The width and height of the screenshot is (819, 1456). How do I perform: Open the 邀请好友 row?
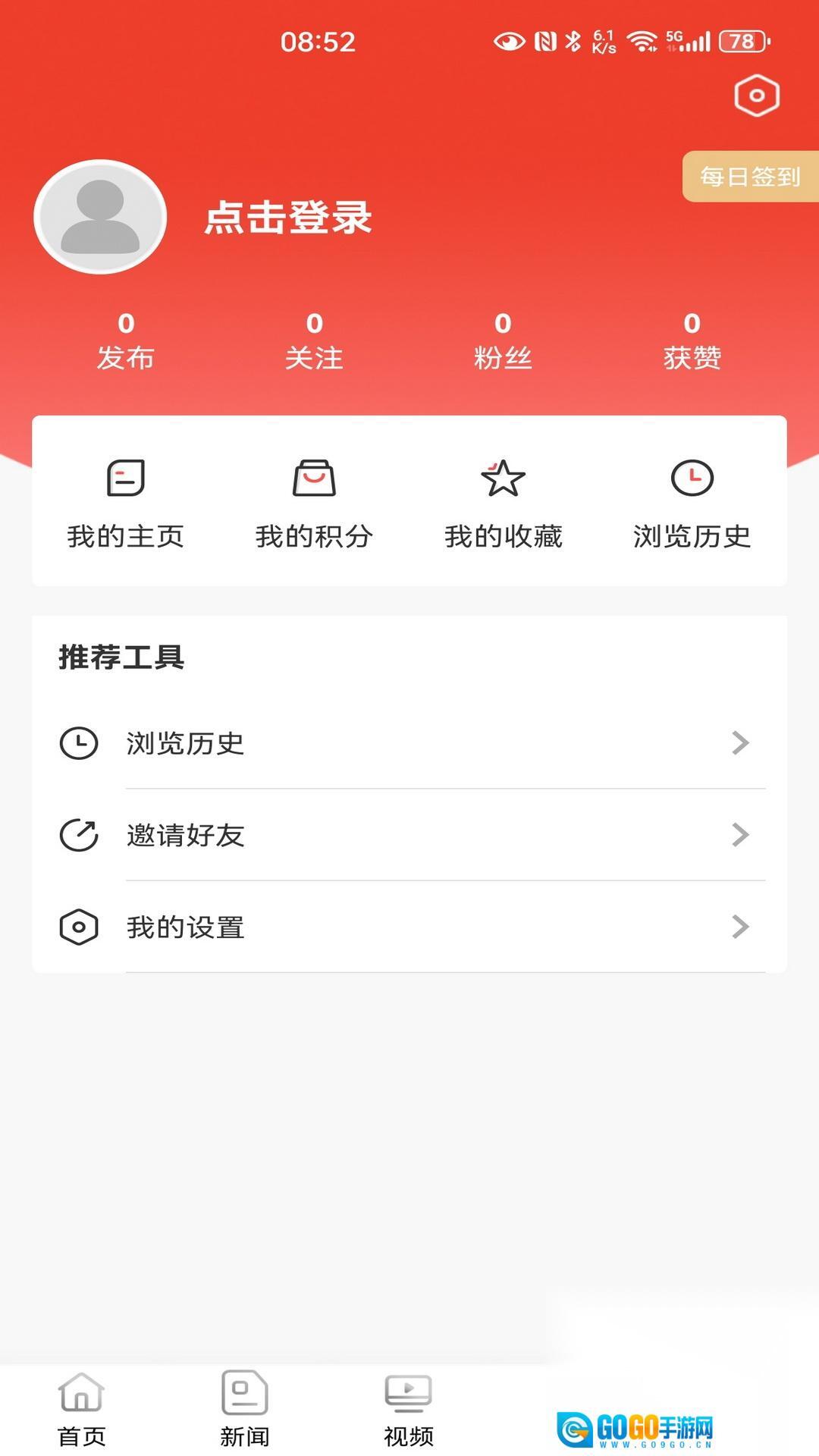point(409,835)
